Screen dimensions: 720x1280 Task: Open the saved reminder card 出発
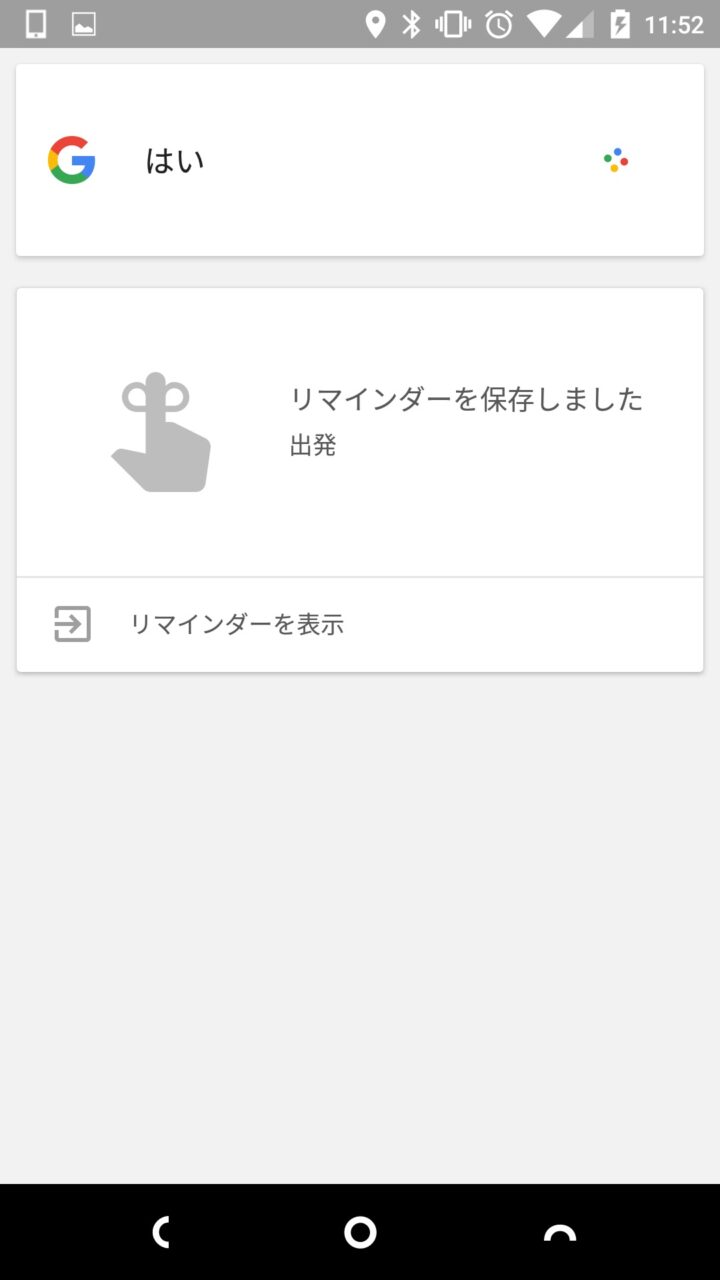[360, 432]
